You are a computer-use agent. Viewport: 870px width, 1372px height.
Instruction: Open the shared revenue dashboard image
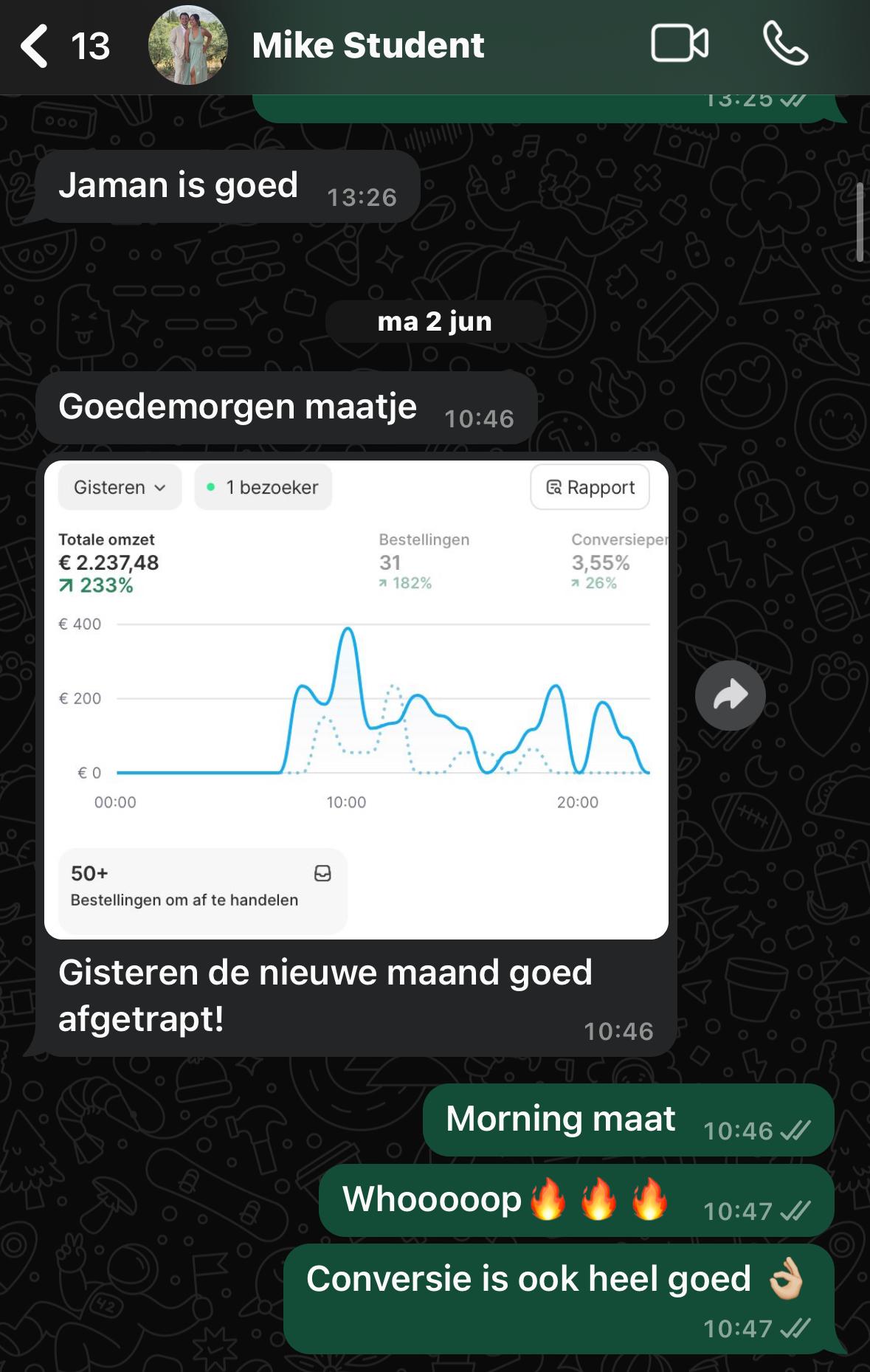(x=356, y=699)
